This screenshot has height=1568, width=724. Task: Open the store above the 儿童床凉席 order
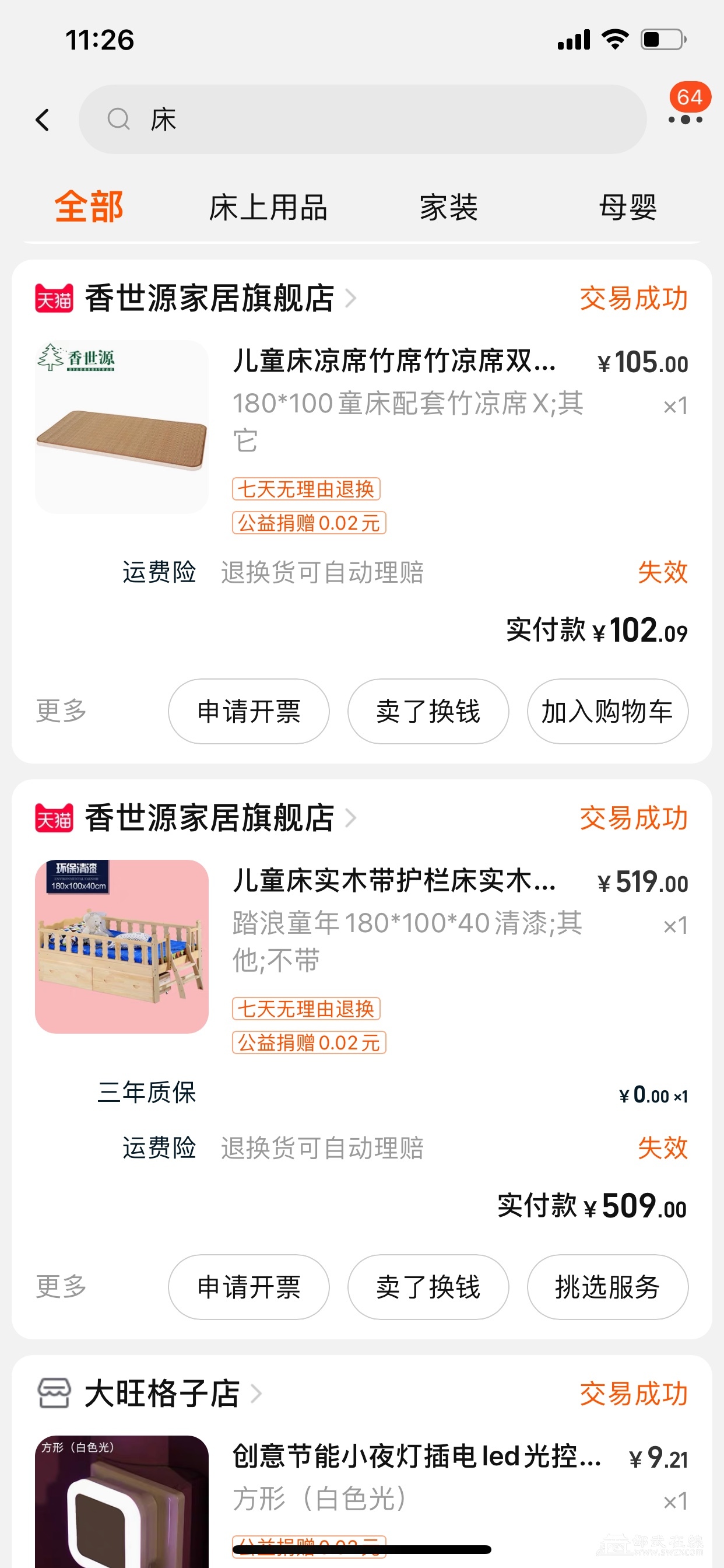209,298
